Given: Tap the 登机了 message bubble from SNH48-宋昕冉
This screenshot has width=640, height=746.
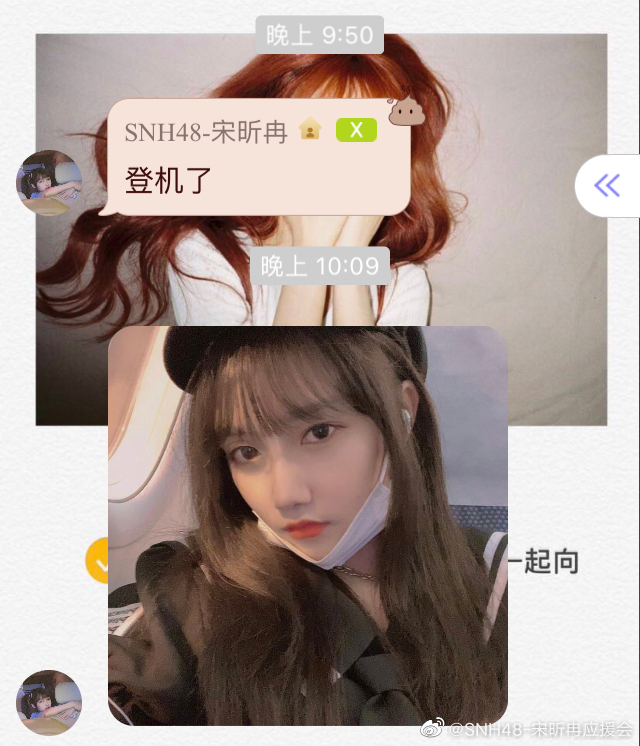Looking at the screenshot, I should (258, 158).
